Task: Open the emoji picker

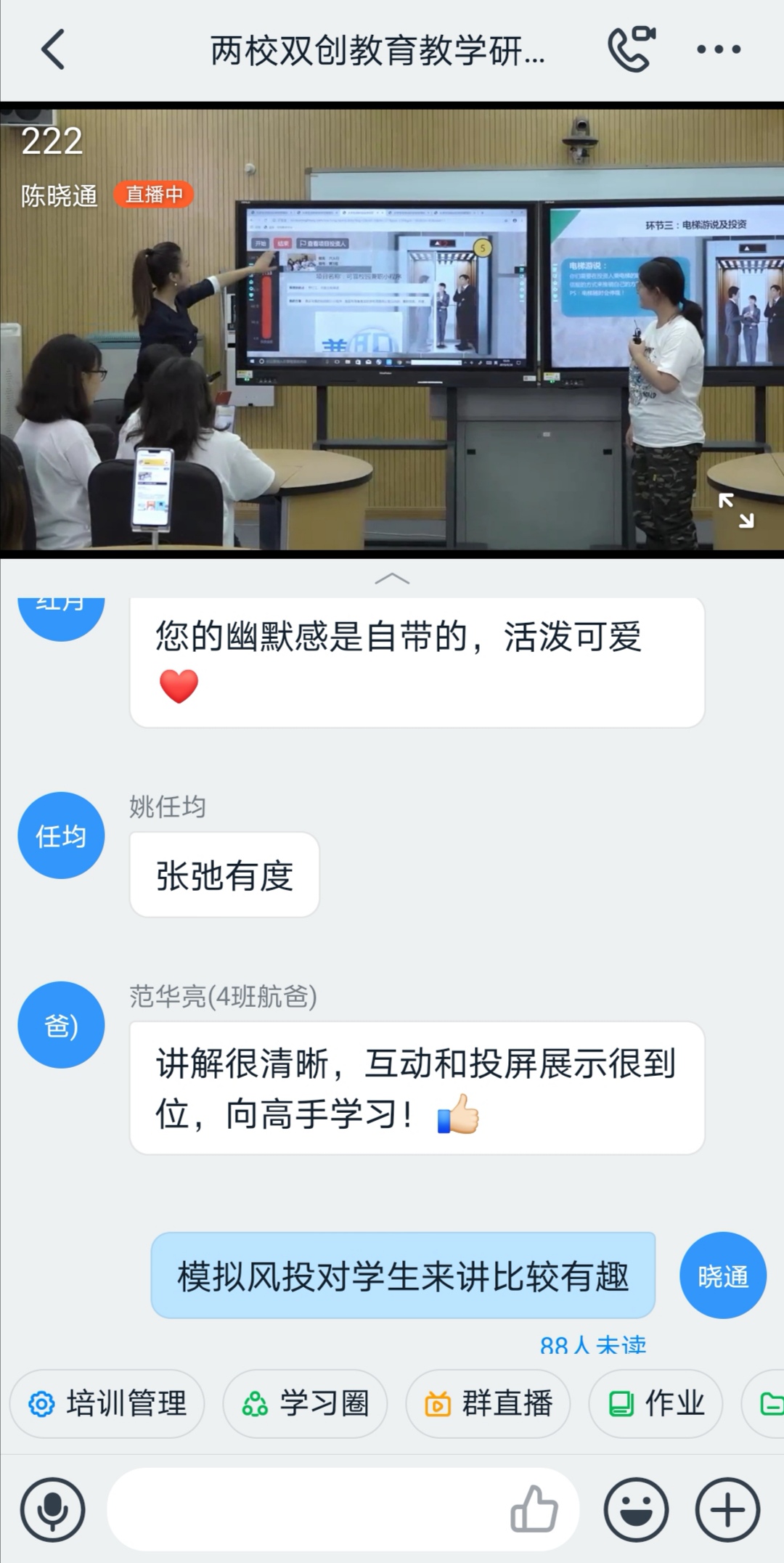Action: coord(636,1509)
